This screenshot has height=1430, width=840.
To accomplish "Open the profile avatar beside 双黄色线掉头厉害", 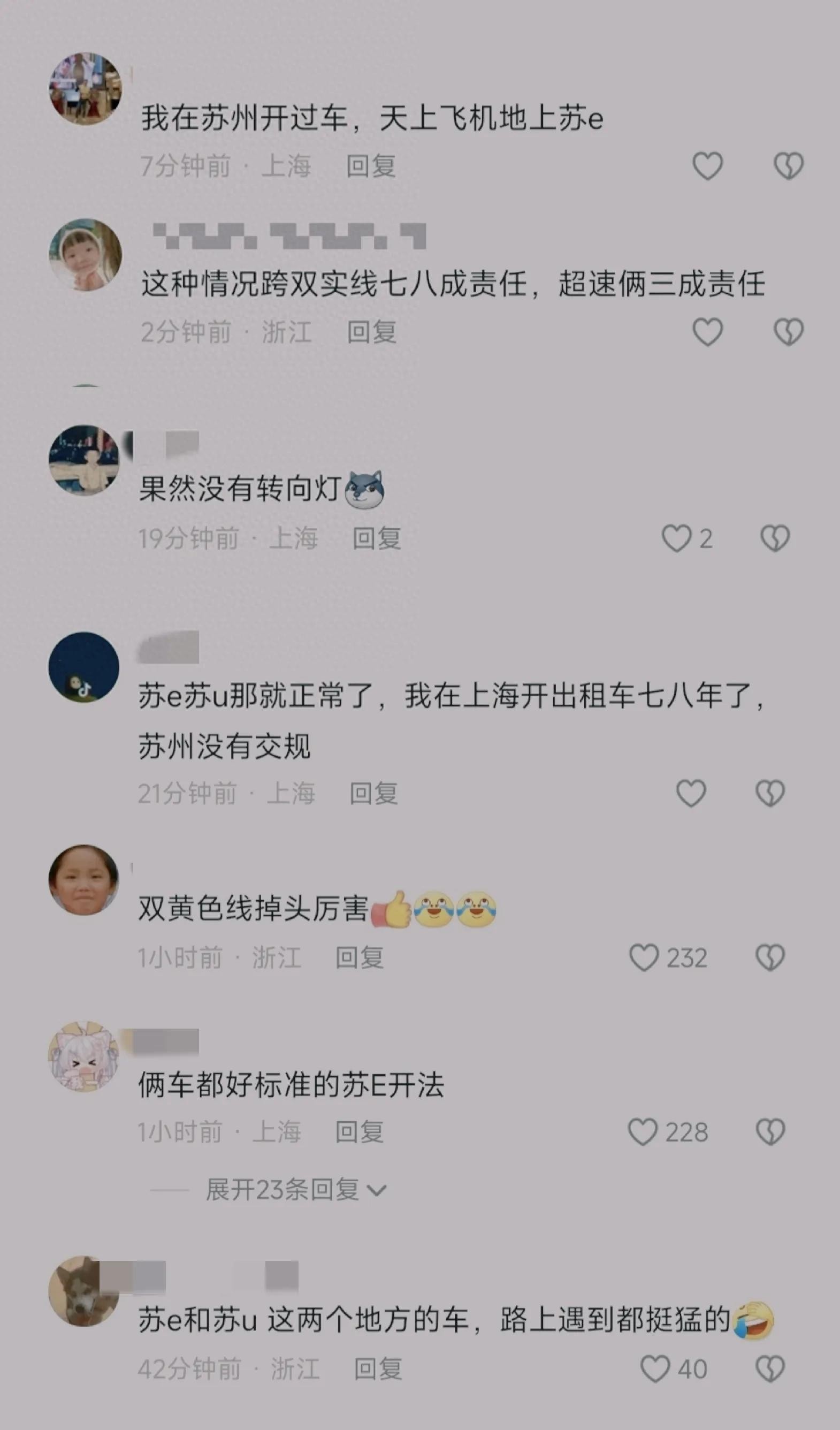I will coord(84,880).
